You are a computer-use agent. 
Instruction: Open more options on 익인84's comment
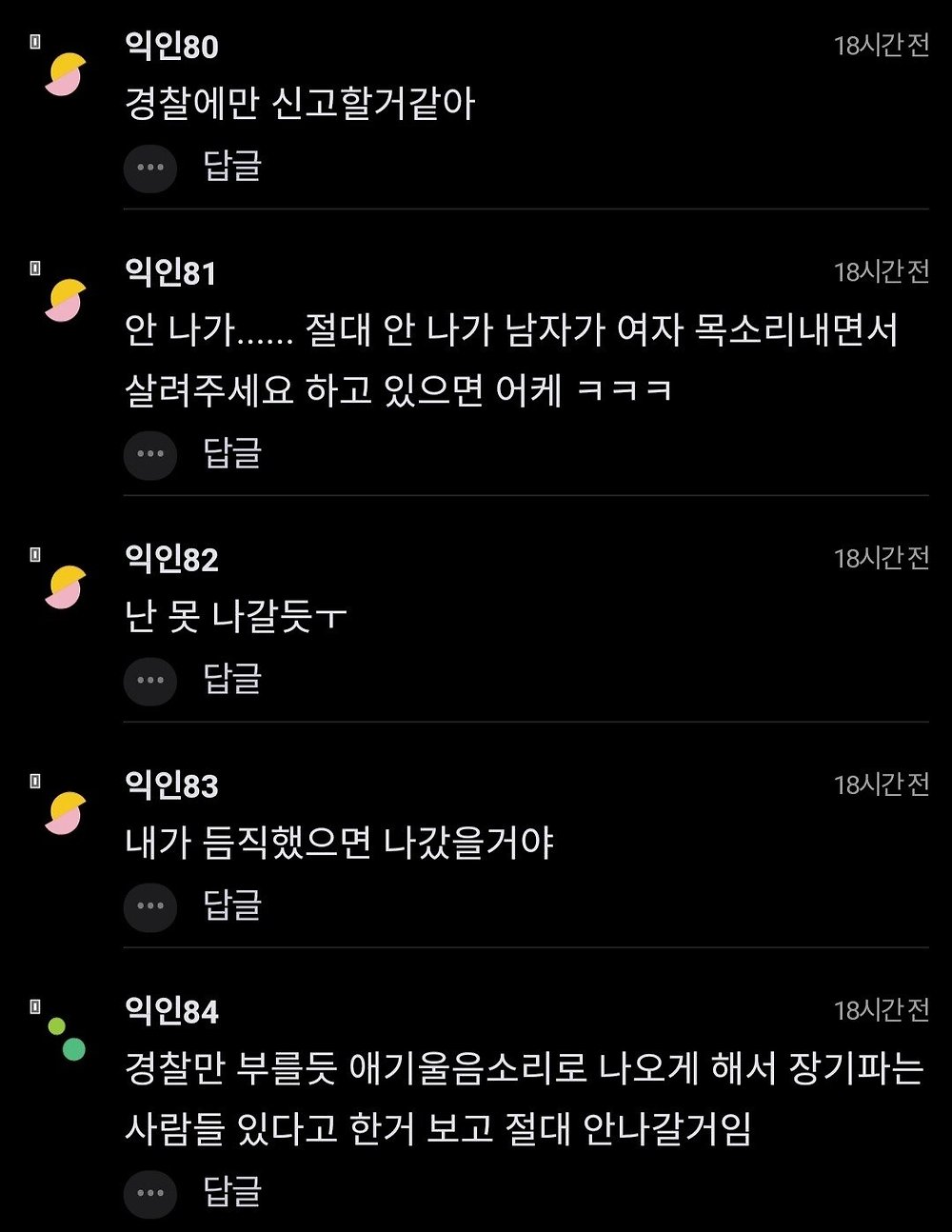tap(150, 1193)
